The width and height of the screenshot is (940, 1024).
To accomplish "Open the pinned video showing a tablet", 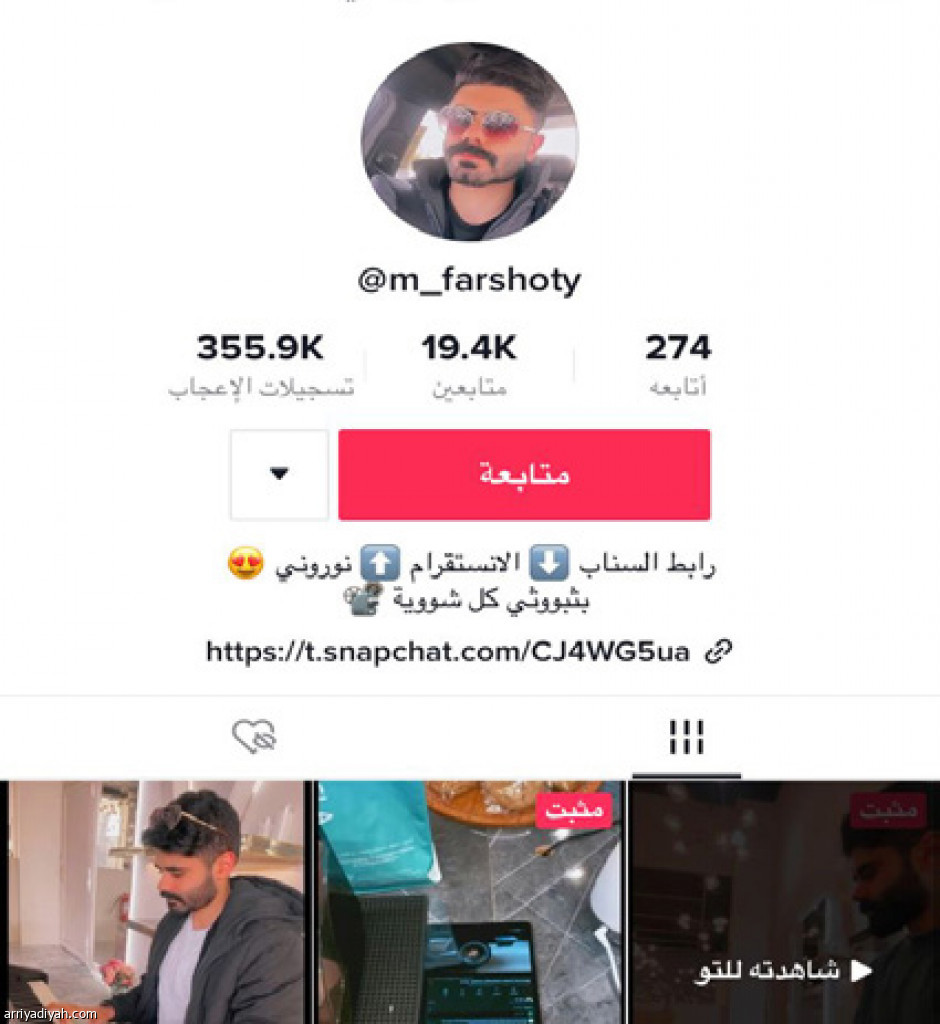I will 469,902.
